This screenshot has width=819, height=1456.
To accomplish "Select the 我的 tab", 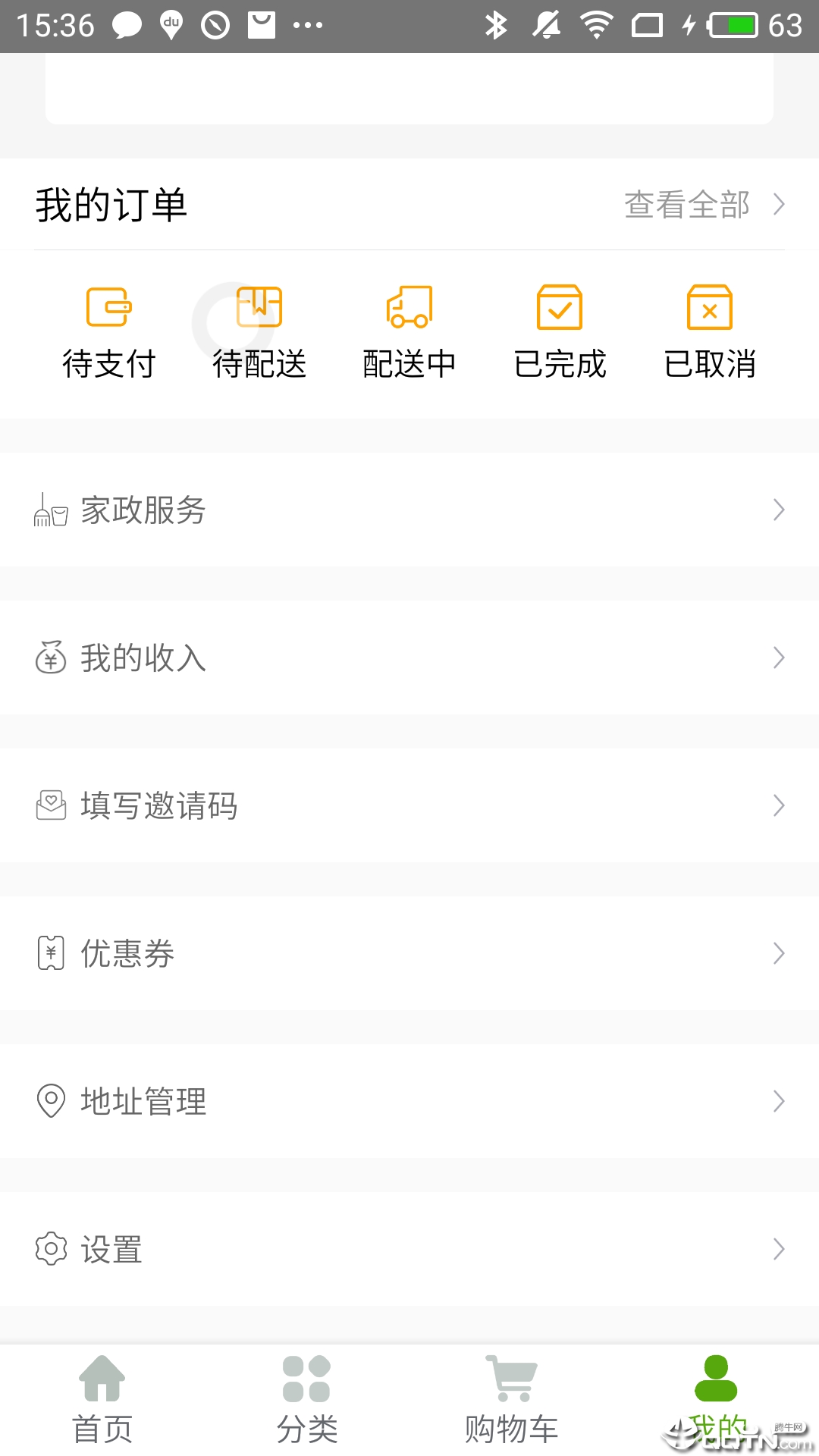I will coord(716,1401).
